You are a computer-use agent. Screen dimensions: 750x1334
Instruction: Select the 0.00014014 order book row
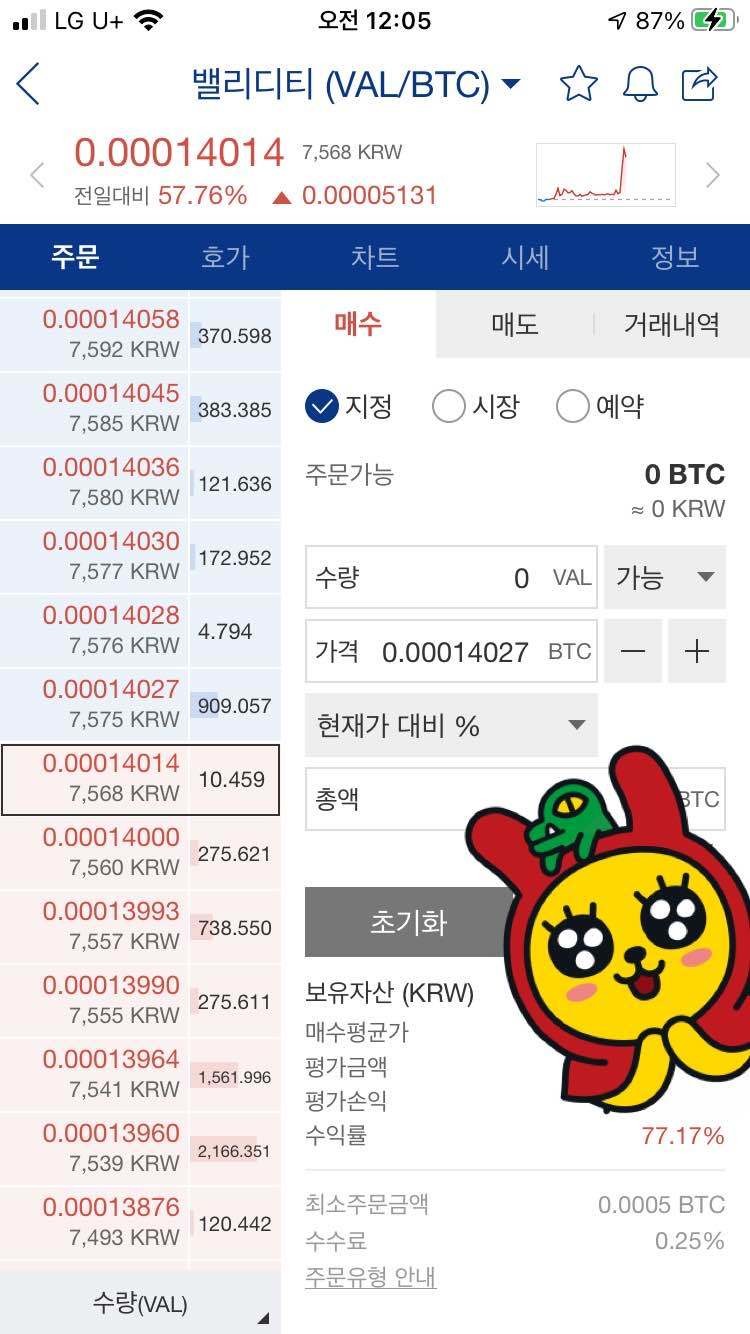tap(140, 780)
